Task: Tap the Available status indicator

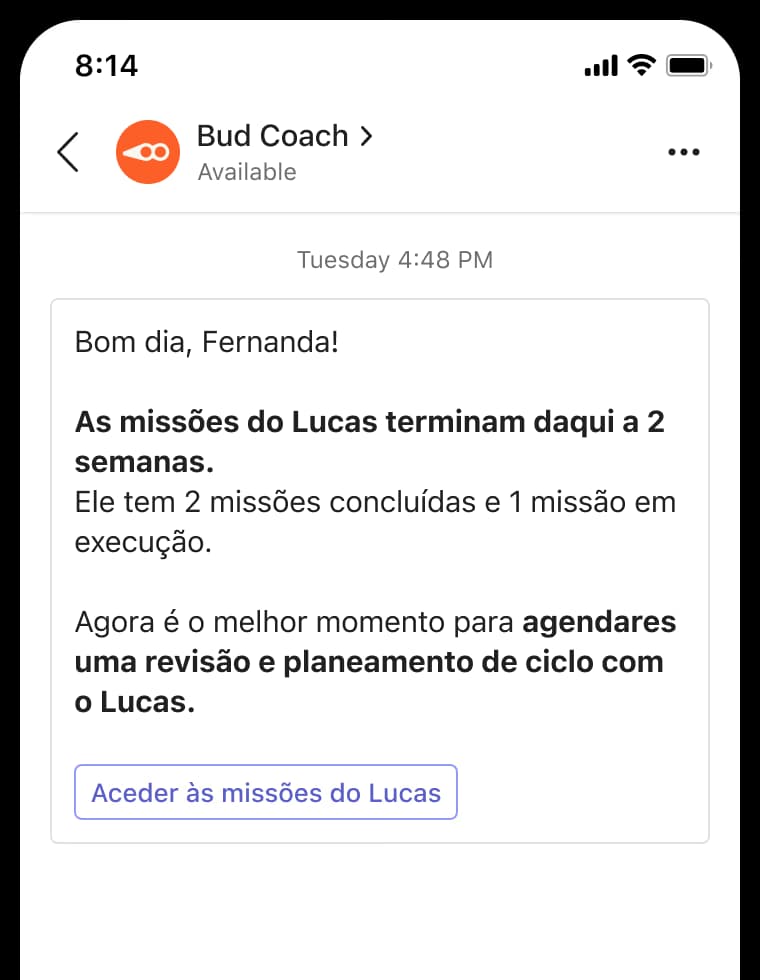Action: [x=248, y=172]
